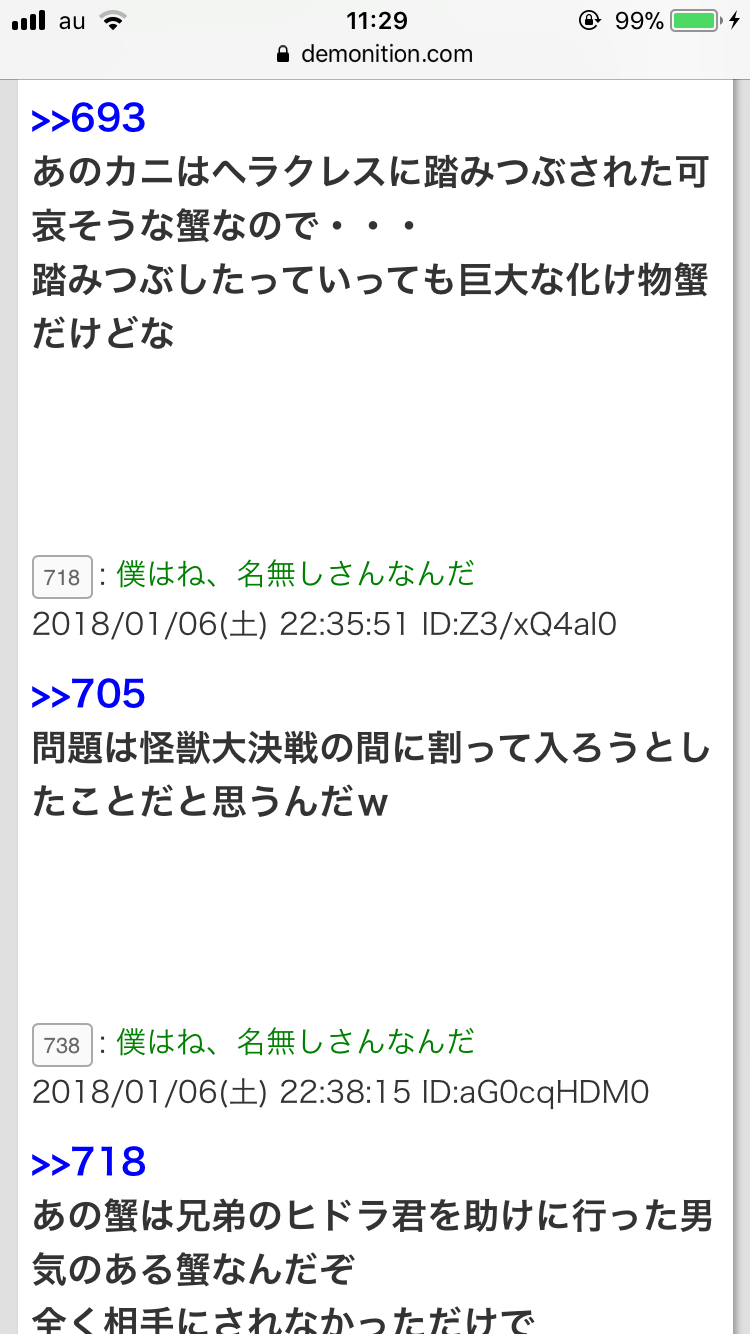Tap the demonition.com address bar
Viewport: 750px width, 1334px height.
pos(375,54)
